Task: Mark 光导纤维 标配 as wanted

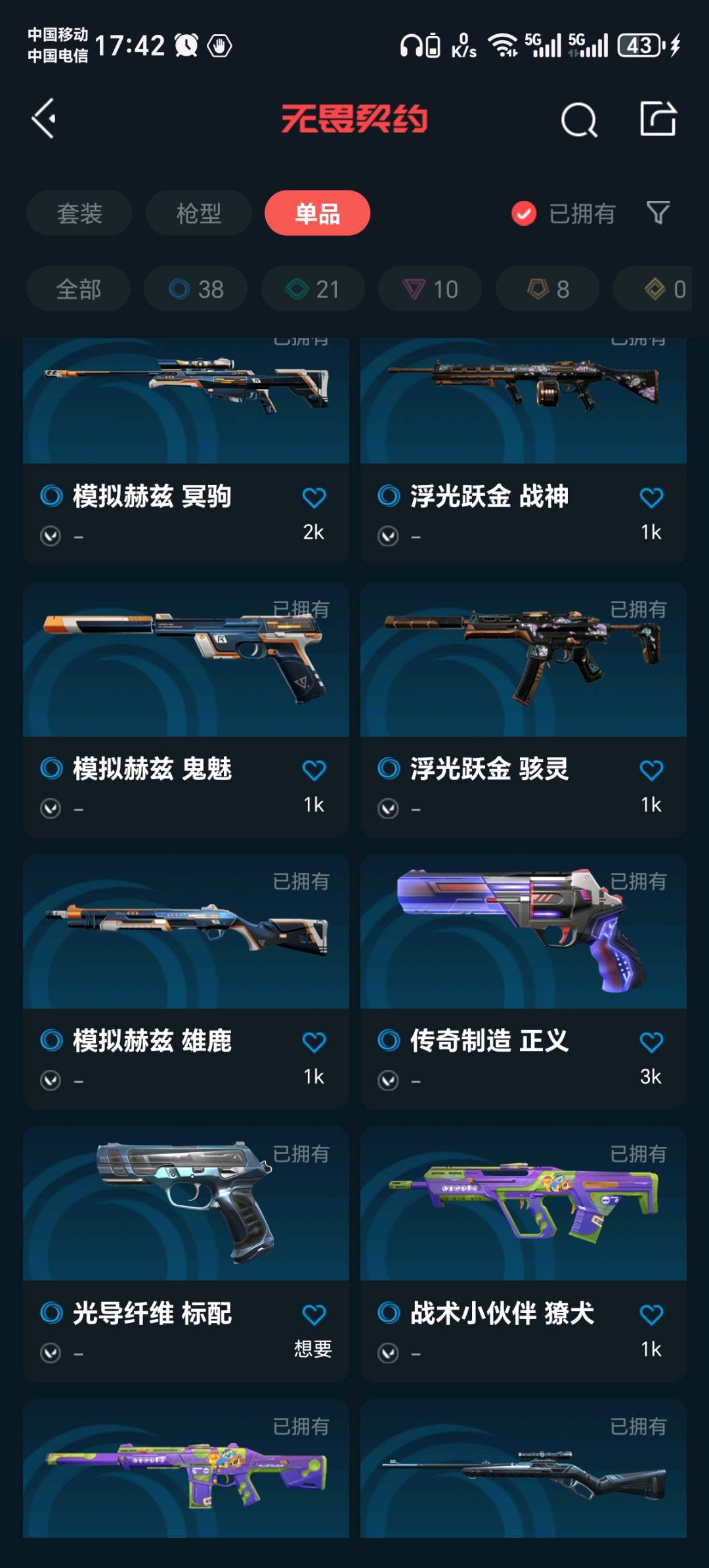Action: 314,1315
